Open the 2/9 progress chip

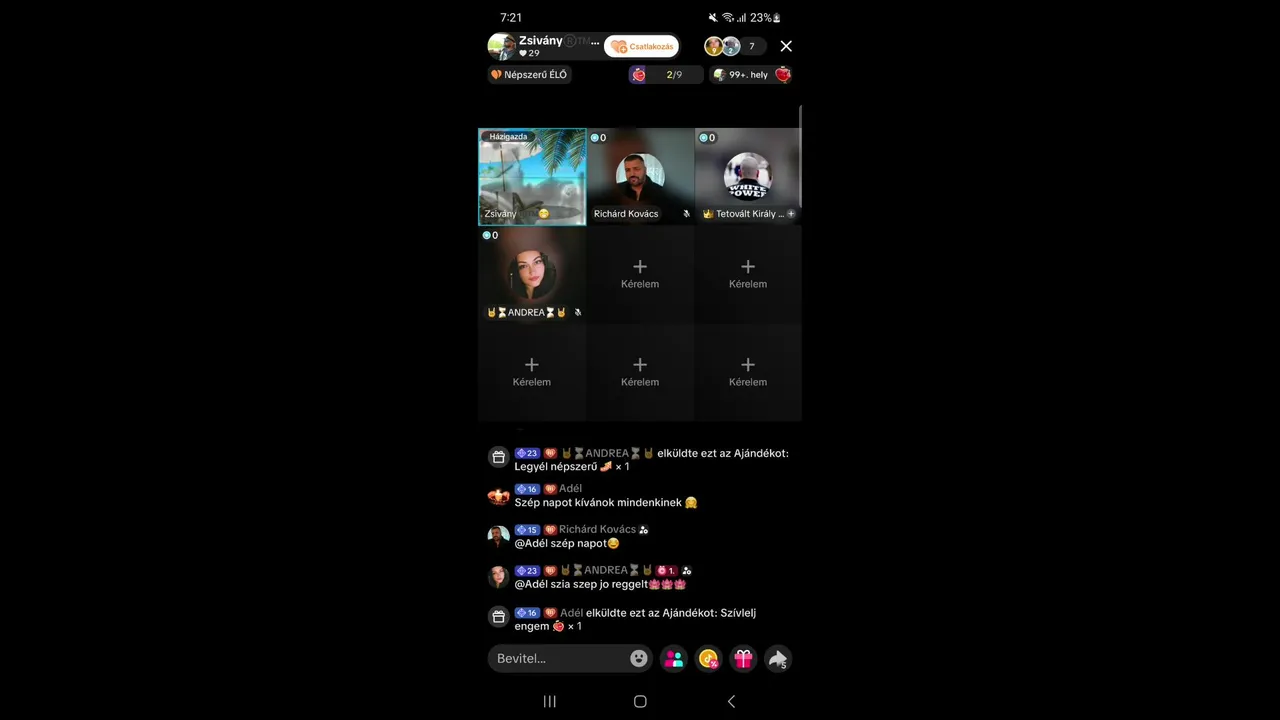coord(664,75)
